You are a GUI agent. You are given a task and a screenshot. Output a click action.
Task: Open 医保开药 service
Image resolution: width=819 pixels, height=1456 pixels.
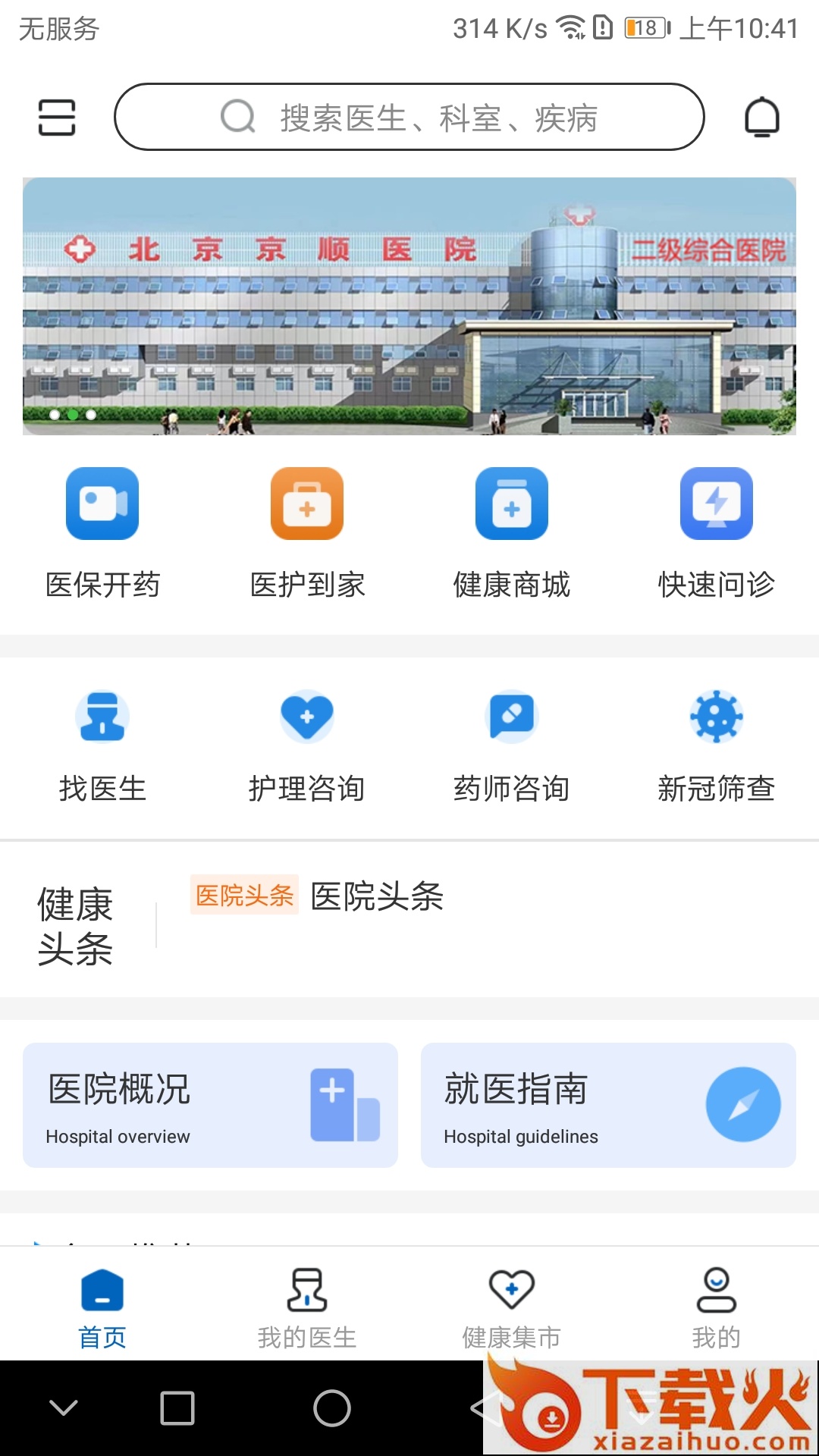[x=102, y=532]
